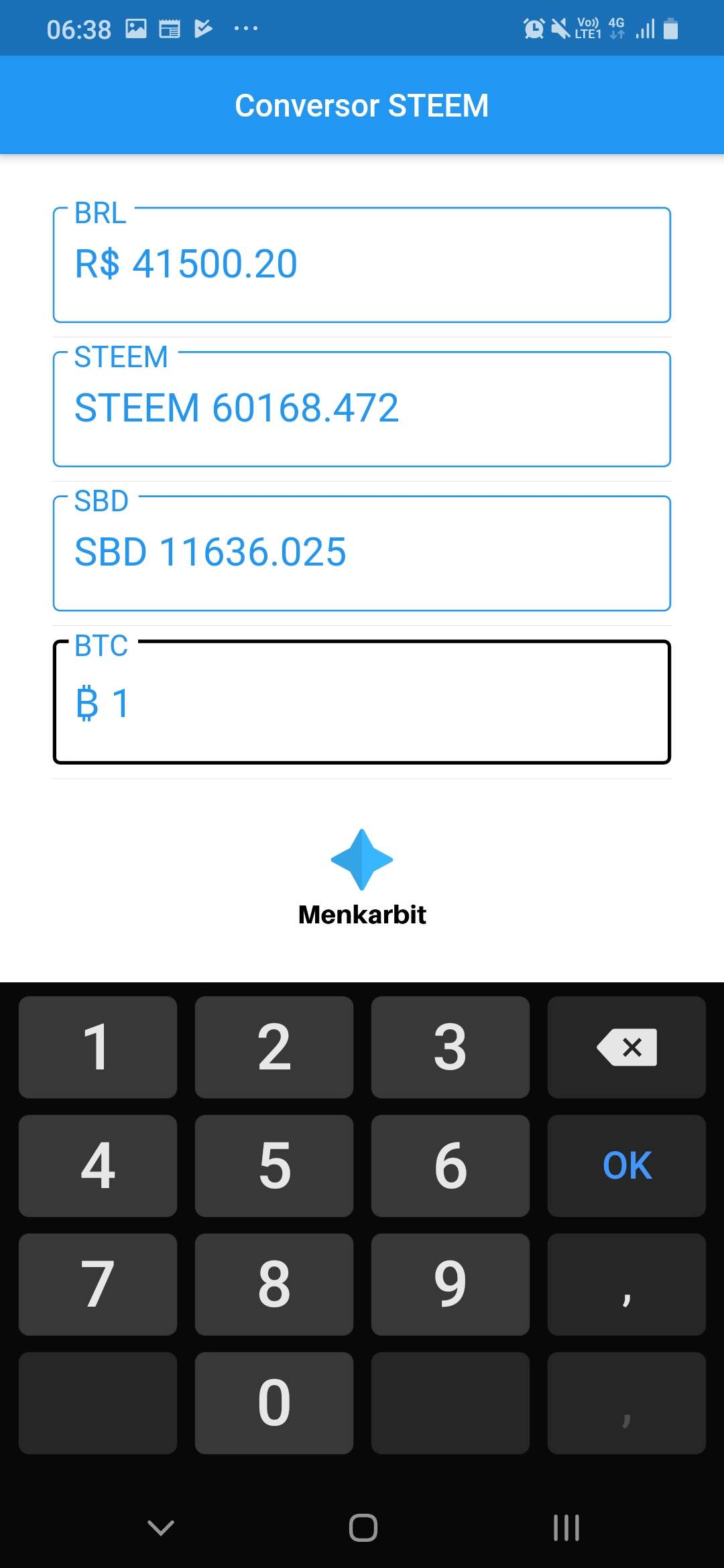
Task: Hide the keyboard with the down arrow
Action: pyautogui.click(x=161, y=1528)
